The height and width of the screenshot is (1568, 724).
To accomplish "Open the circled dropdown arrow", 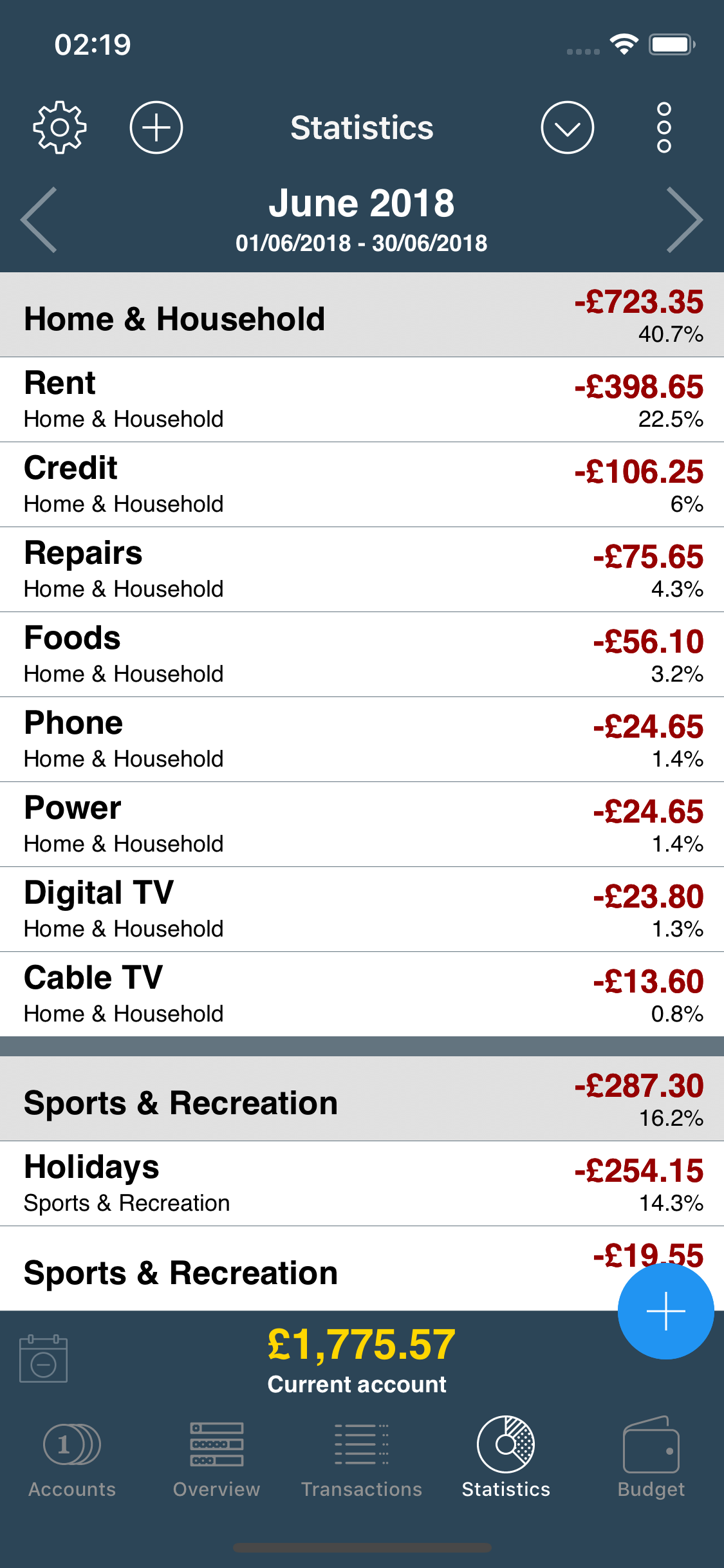I will pos(567,127).
